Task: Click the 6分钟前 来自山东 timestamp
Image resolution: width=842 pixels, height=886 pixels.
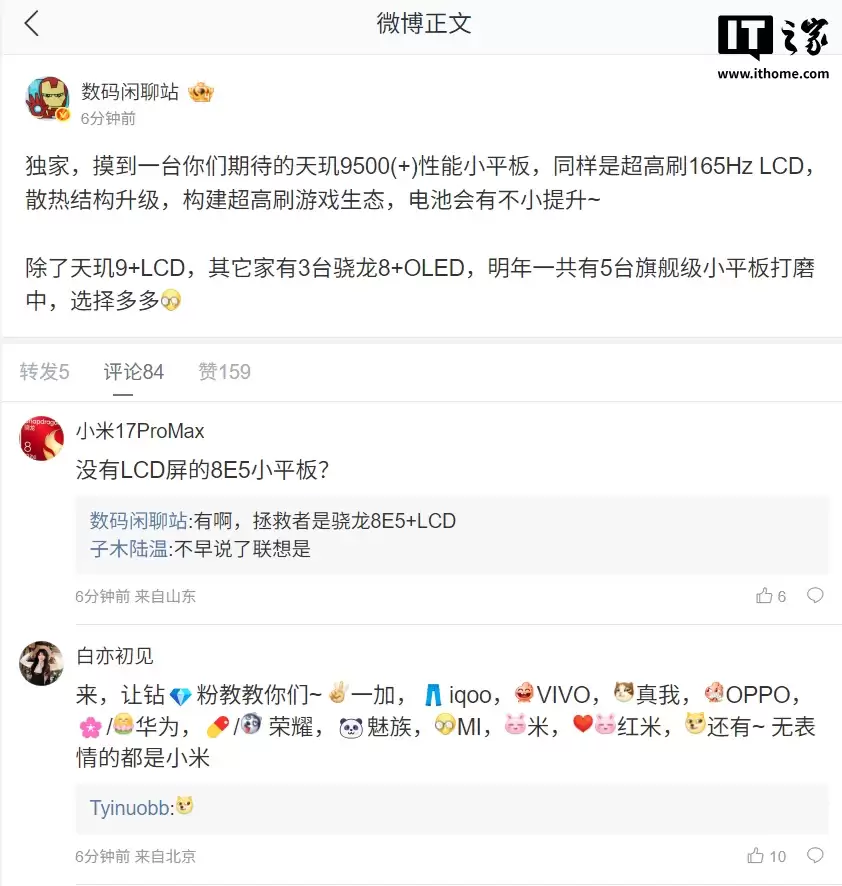Action: pos(135,596)
